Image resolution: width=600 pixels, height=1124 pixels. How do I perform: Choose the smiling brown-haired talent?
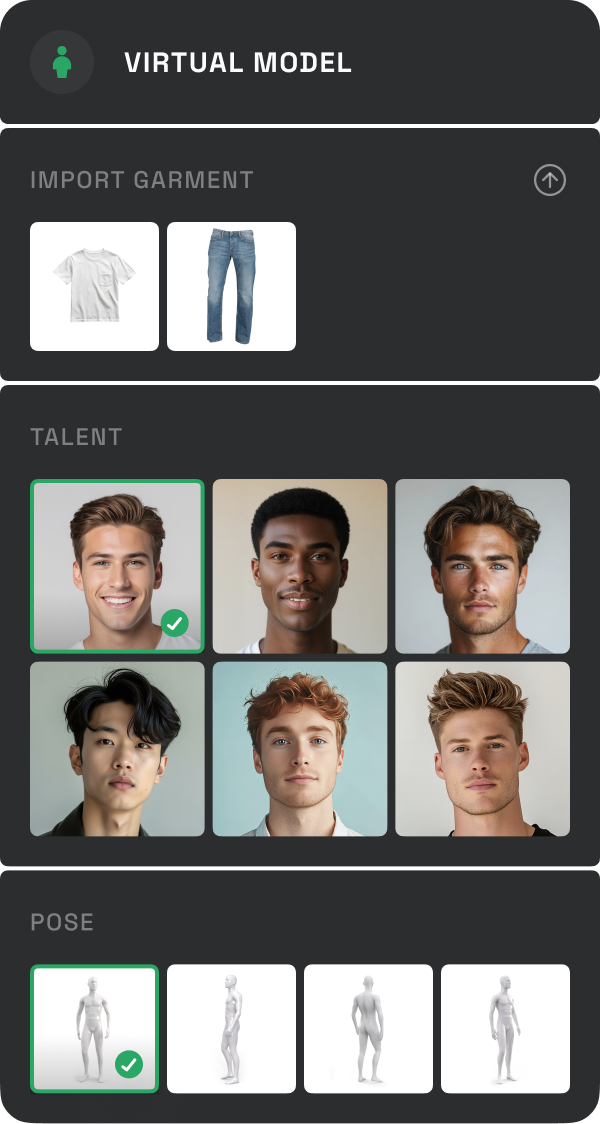(x=117, y=566)
